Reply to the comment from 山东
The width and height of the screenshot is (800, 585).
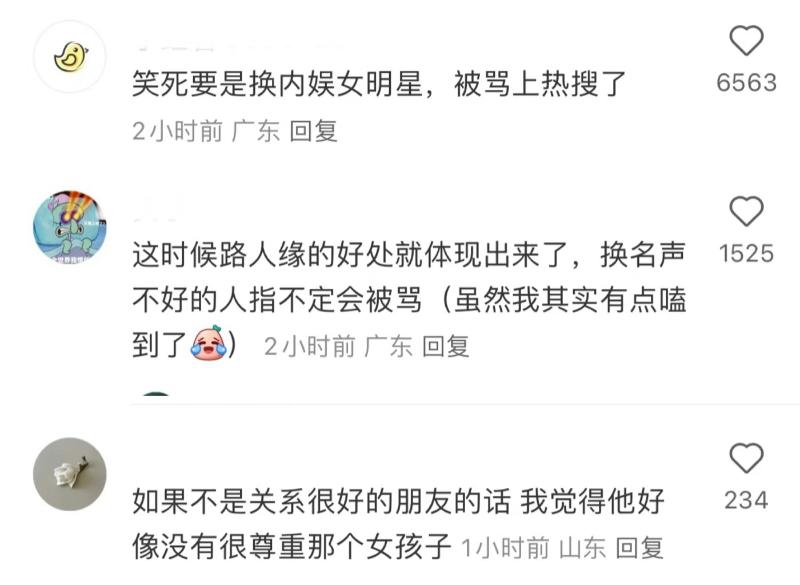coord(640,548)
